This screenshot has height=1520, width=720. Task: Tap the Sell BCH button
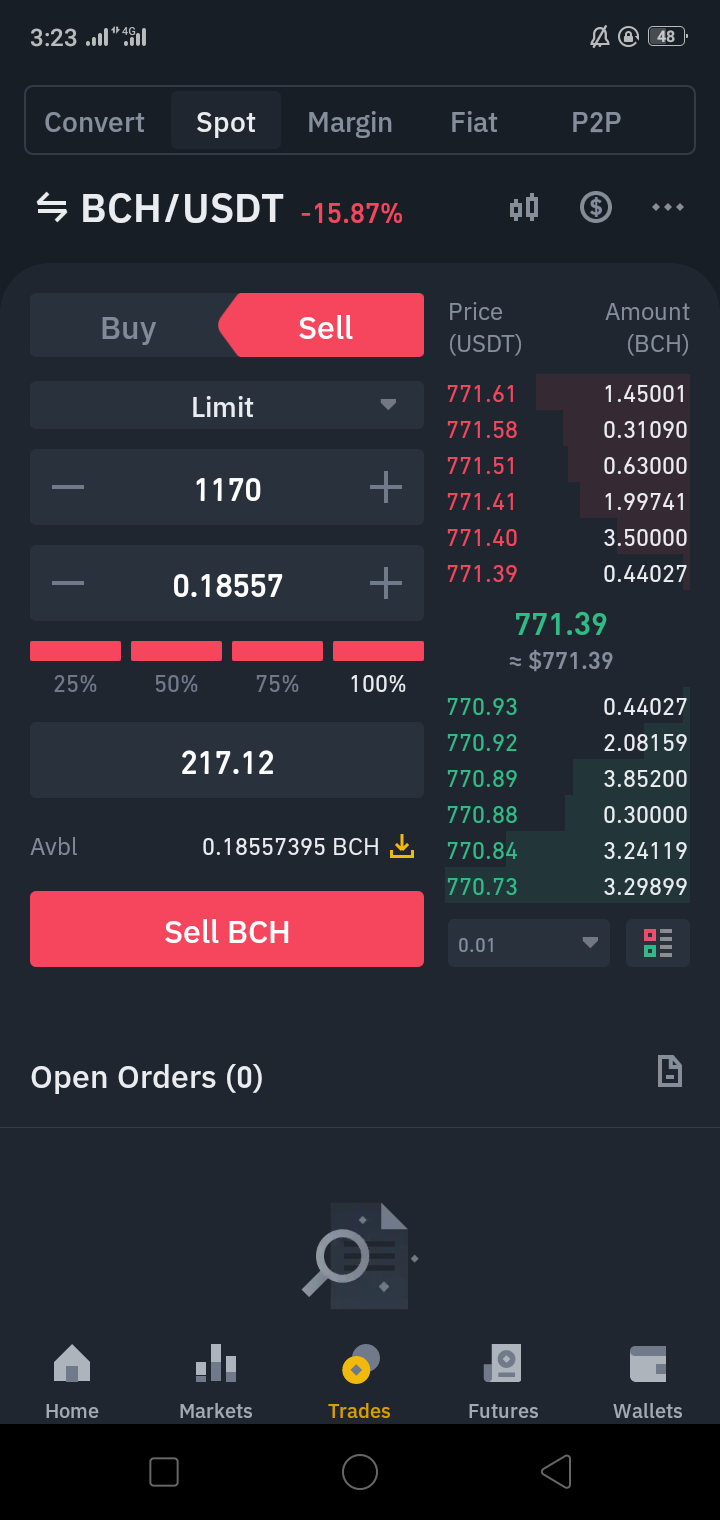227,929
